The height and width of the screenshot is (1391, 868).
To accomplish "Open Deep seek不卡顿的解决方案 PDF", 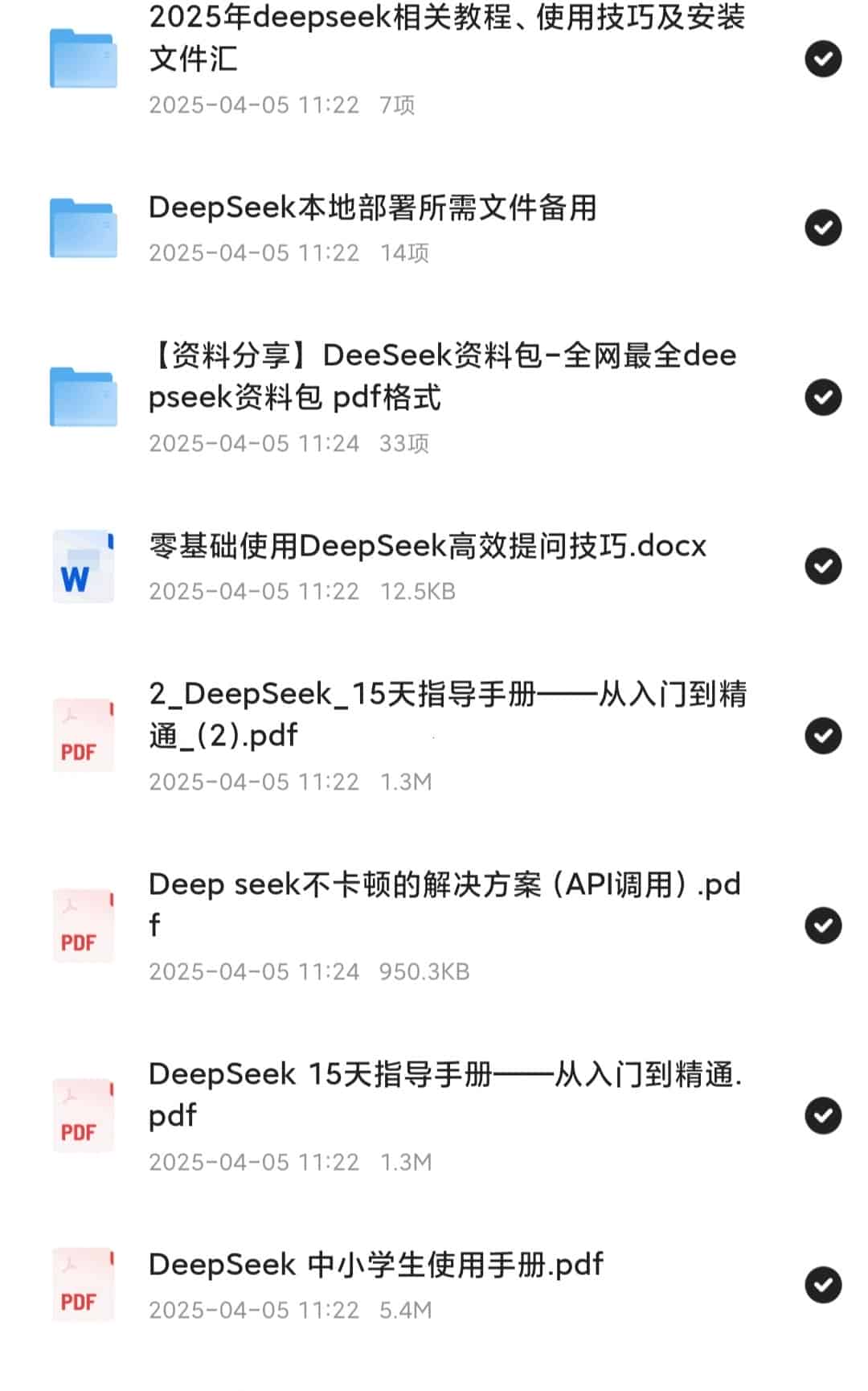I will pos(444,904).
